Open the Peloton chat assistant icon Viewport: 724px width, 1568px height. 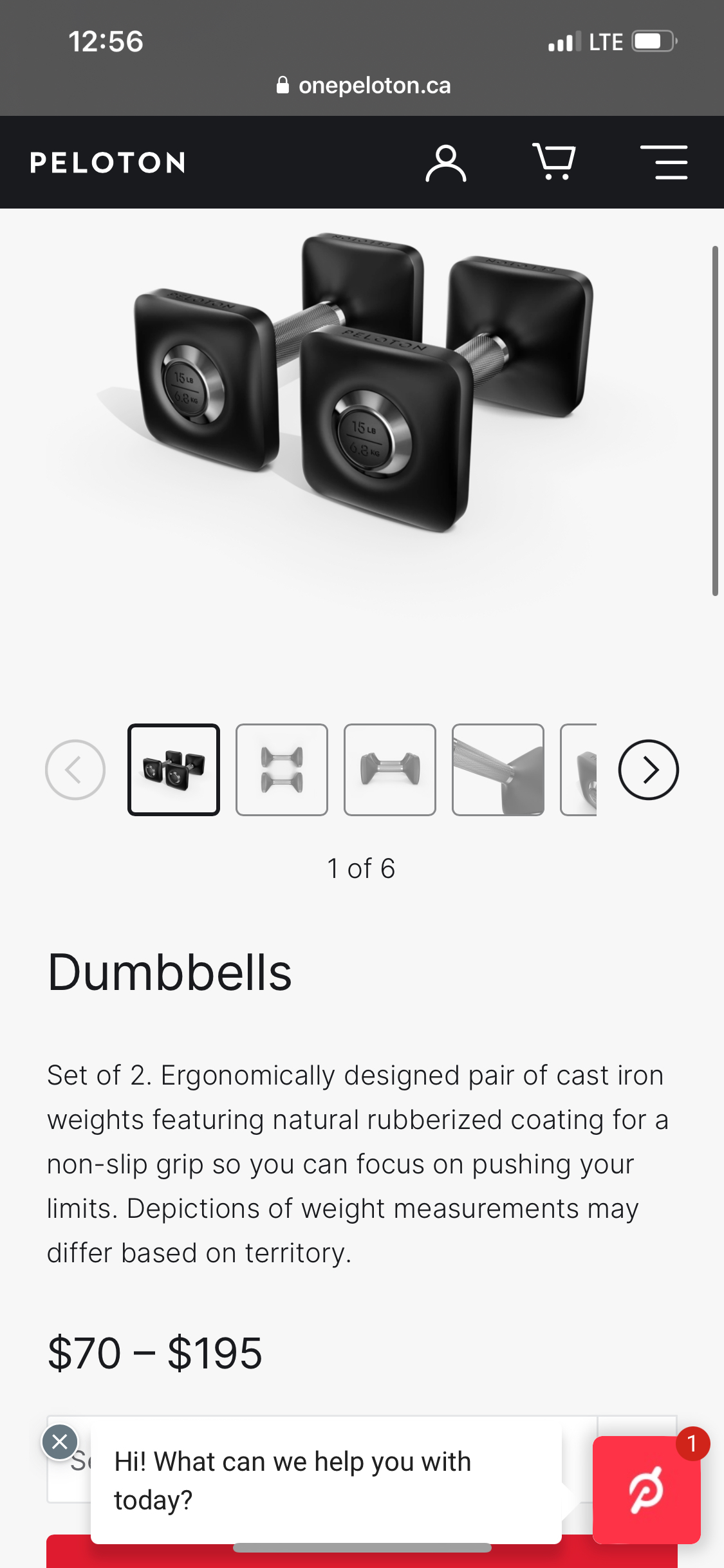click(646, 1489)
